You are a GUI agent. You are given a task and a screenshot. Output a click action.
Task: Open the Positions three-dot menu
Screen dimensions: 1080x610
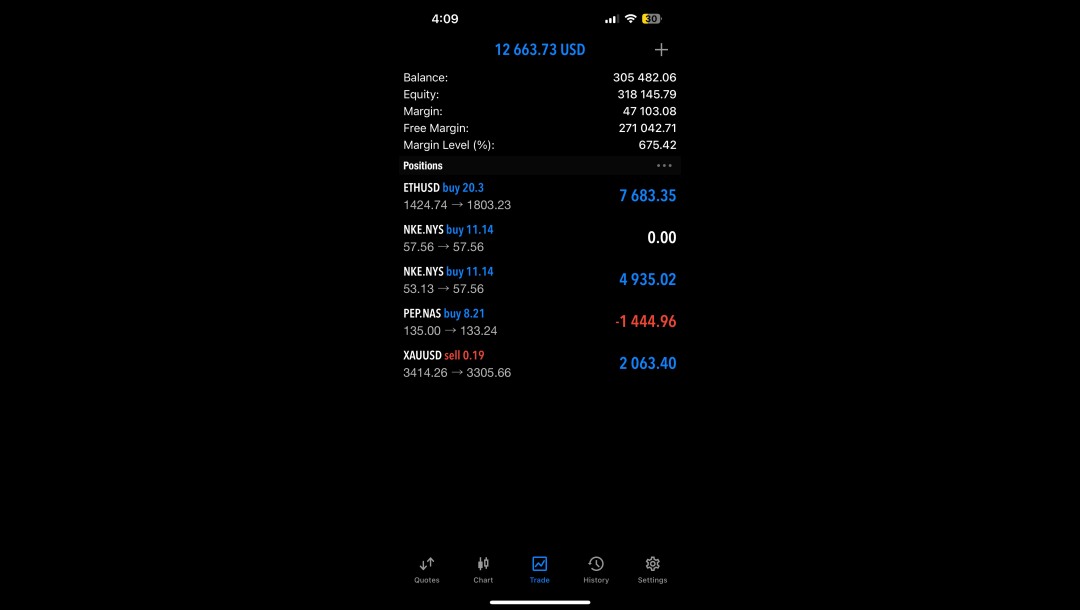pos(664,166)
